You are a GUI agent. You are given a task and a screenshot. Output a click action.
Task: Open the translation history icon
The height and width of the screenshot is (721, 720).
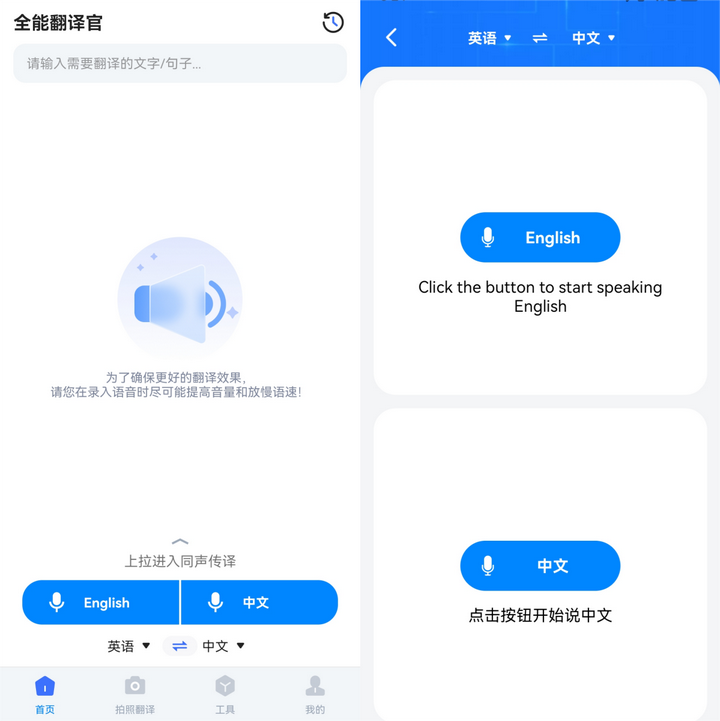332,22
